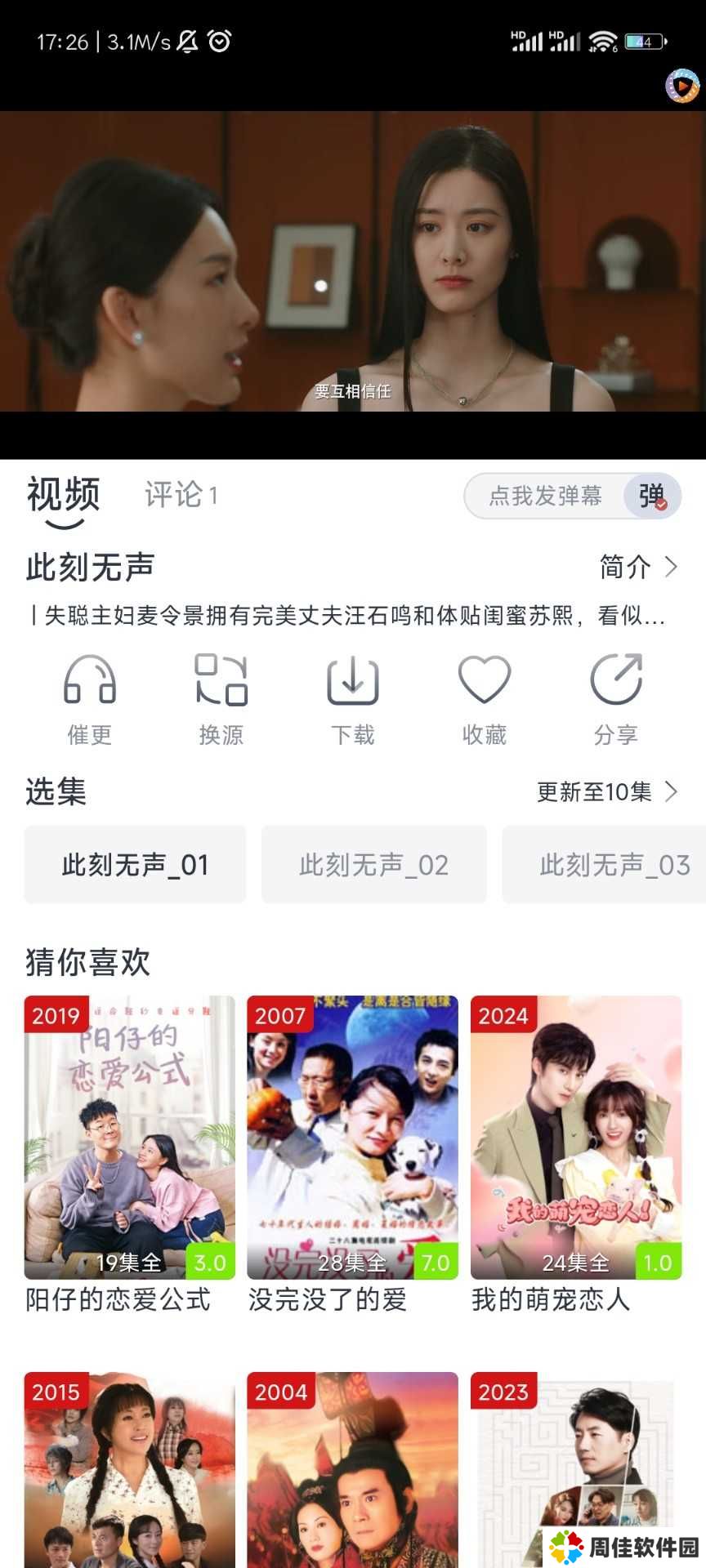Viewport: 706px width, 1568px height.
Task: Download this video with 下载
Action: pyautogui.click(x=353, y=681)
